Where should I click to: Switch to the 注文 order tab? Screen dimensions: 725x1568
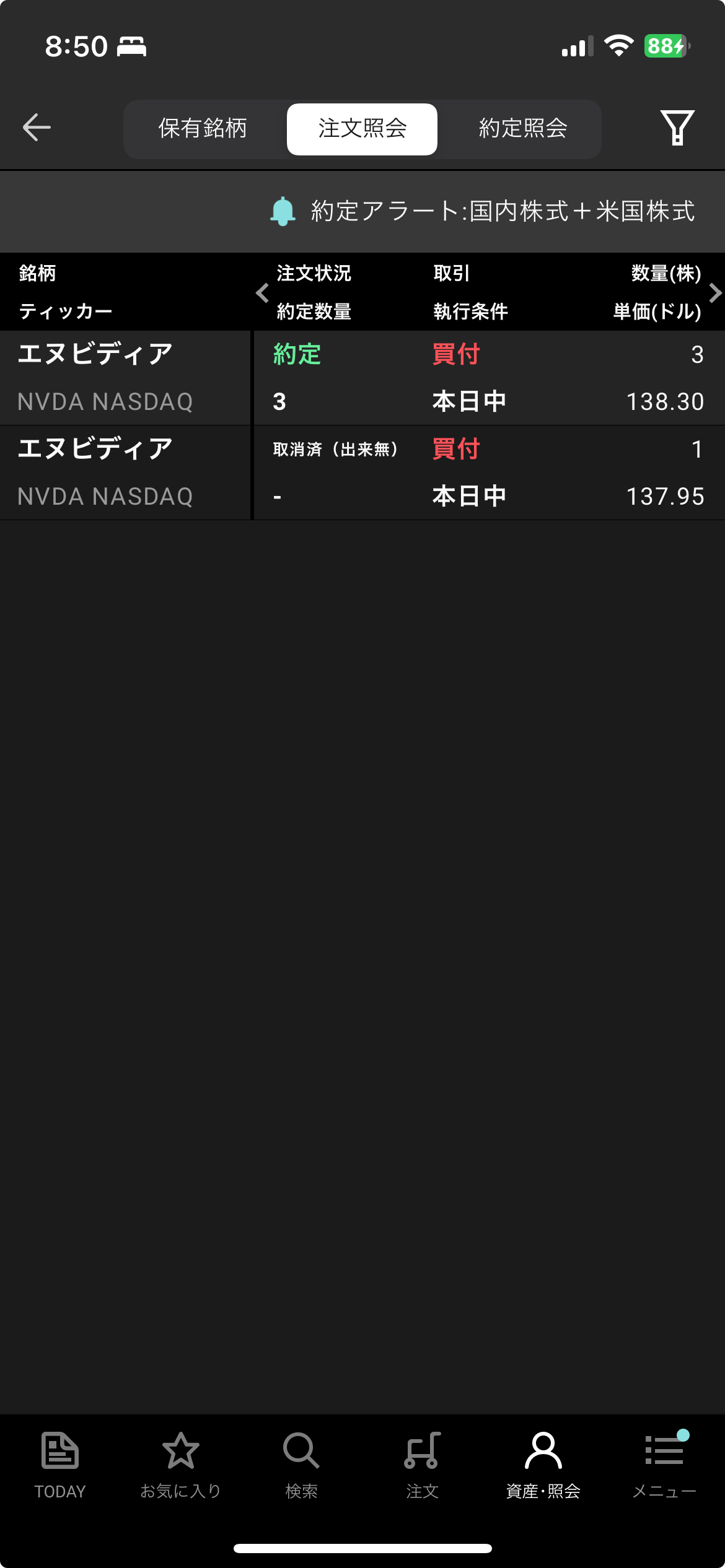tap(423, 1466)
